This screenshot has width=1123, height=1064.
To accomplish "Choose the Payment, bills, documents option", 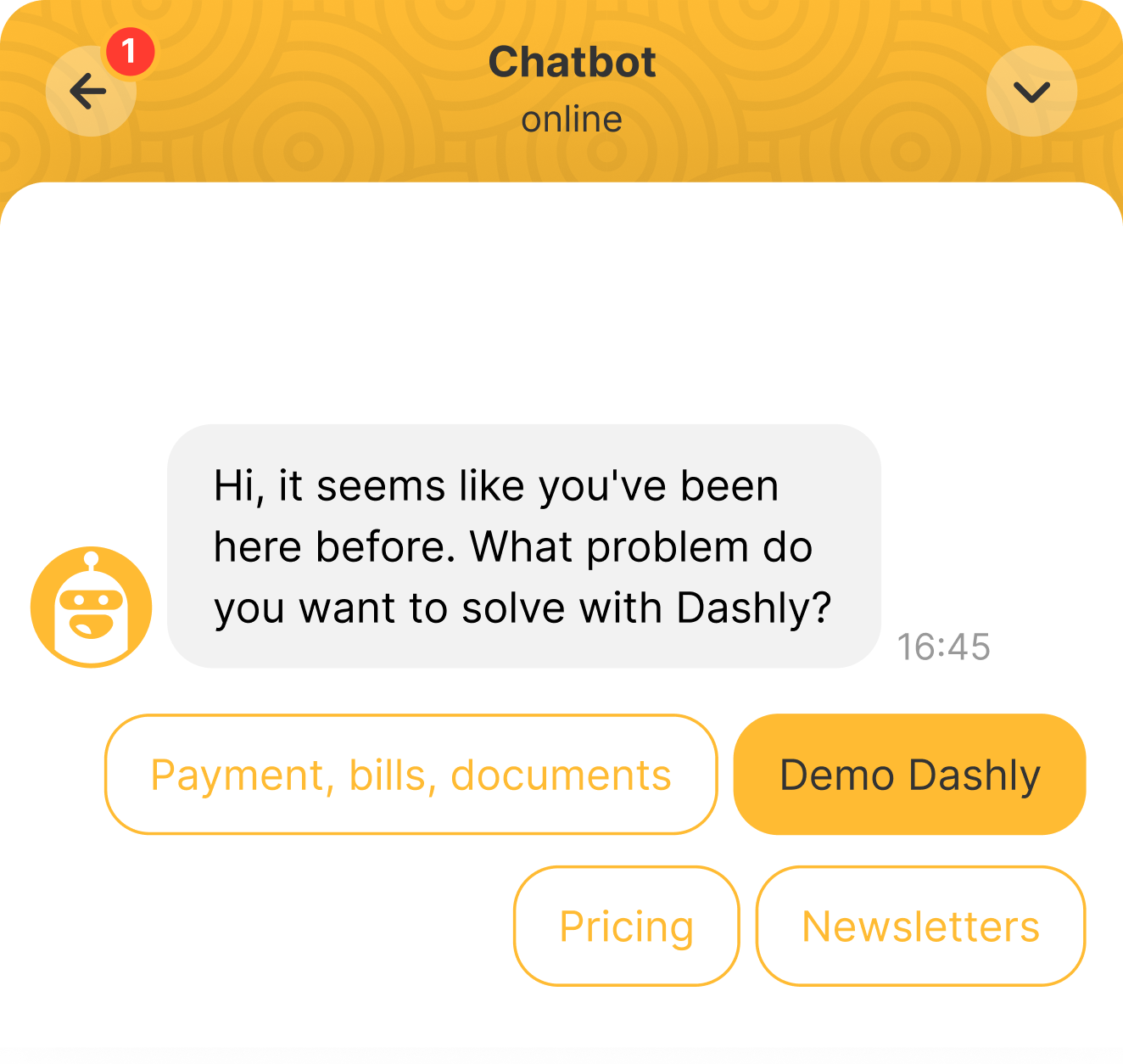I will 411,774.
